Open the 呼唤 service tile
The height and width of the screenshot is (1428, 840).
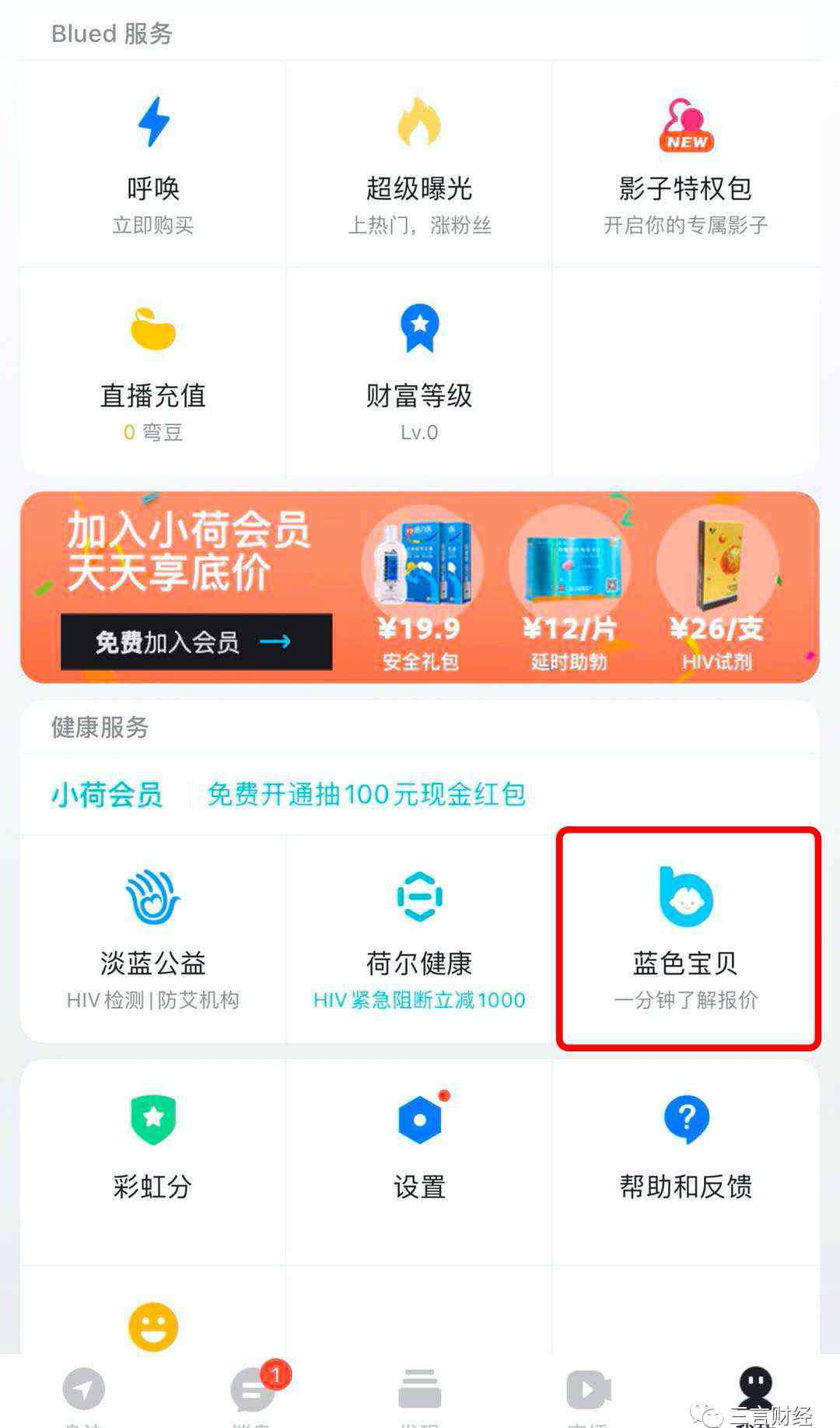click(153, 165)
